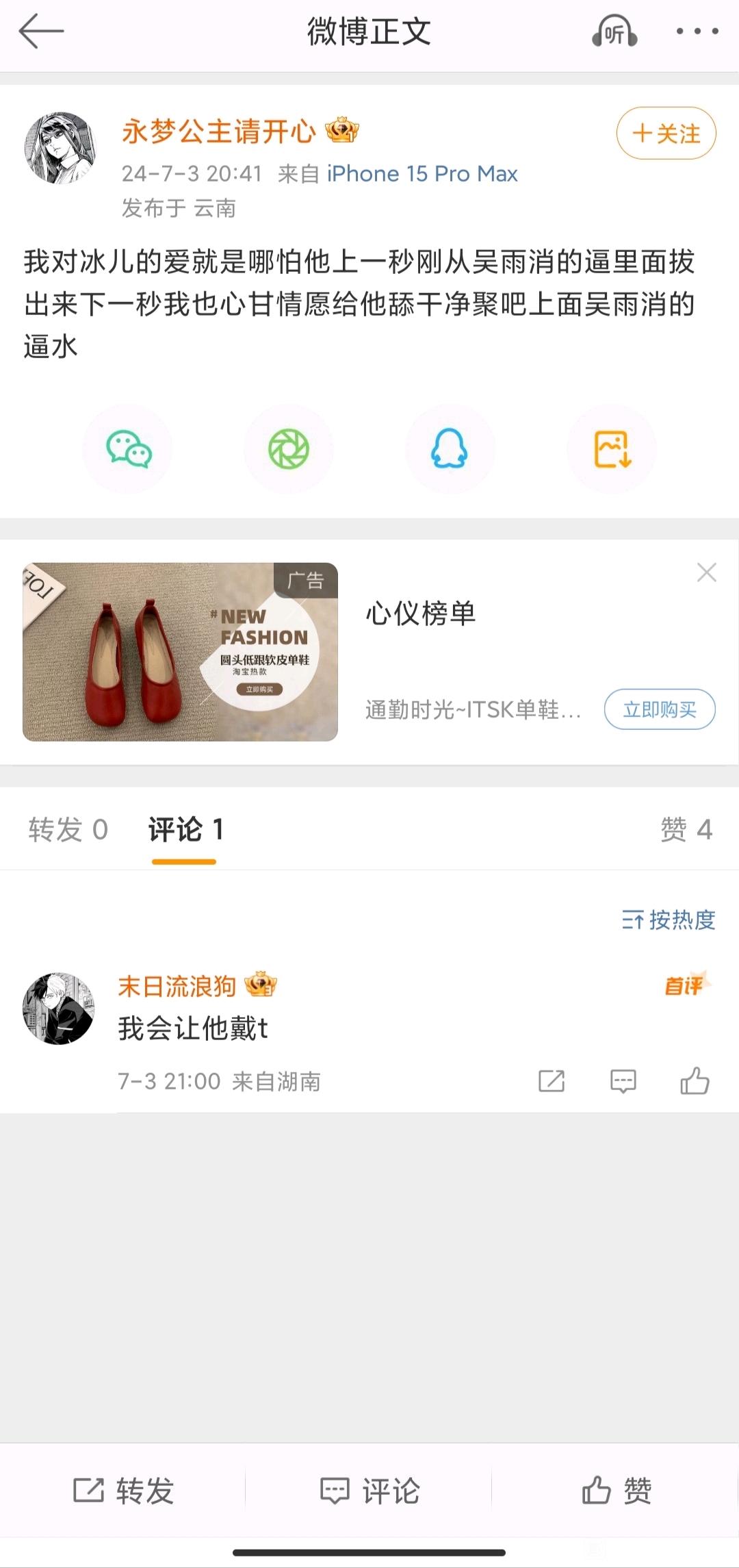Open the listen headphone icon
This screenshot has height=1568, width=739.
pyautogui.click(x=614, y=31)
